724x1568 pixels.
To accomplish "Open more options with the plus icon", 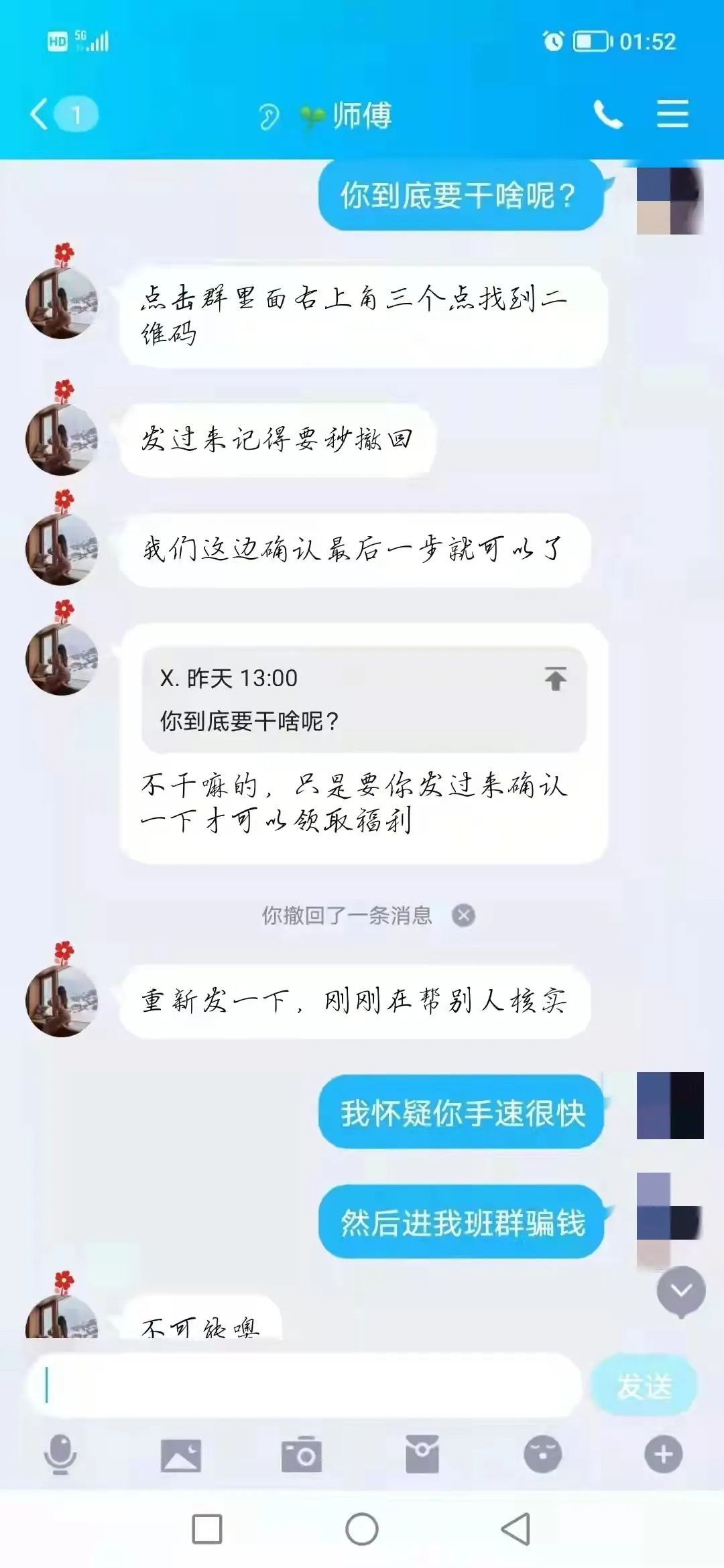I will [x=664, y=1454].
